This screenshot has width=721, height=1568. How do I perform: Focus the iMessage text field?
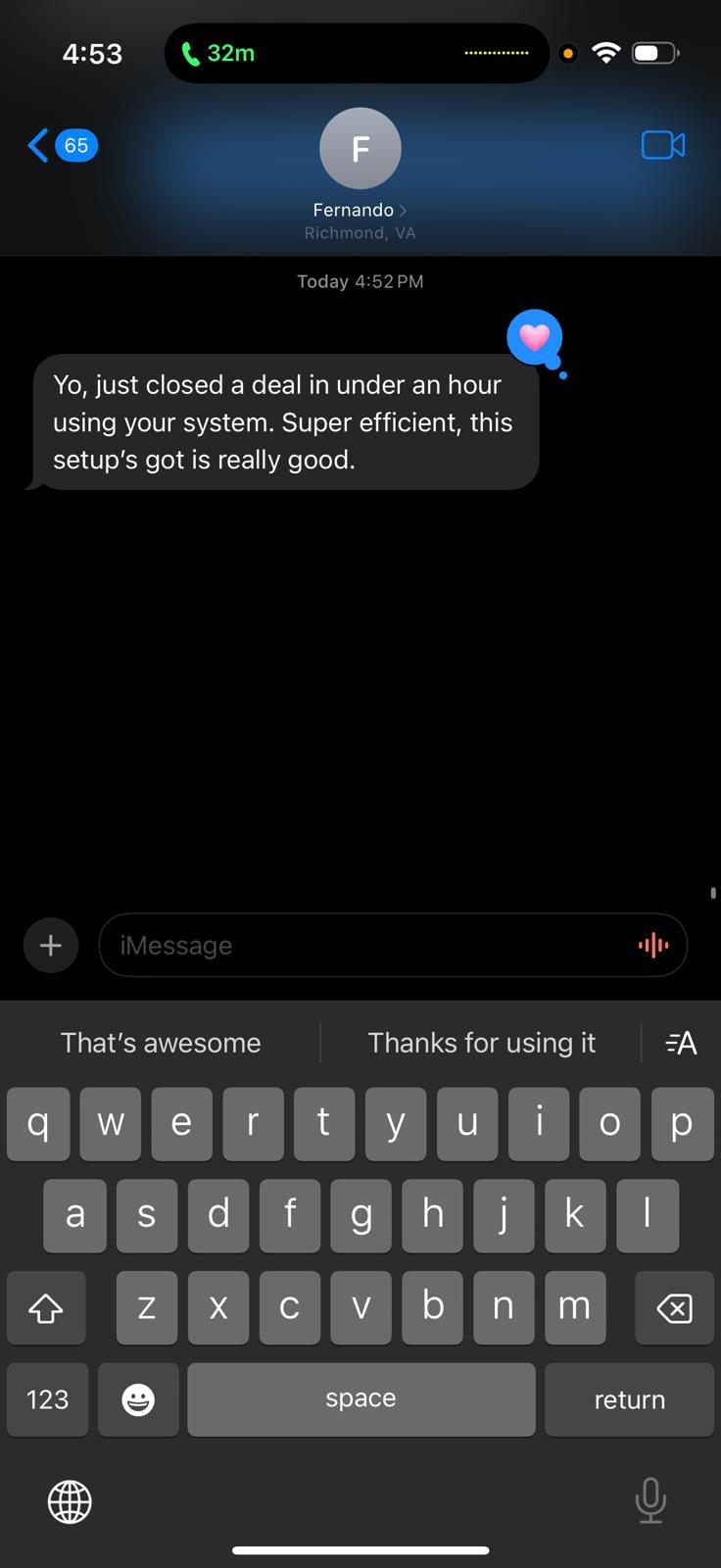372,945
